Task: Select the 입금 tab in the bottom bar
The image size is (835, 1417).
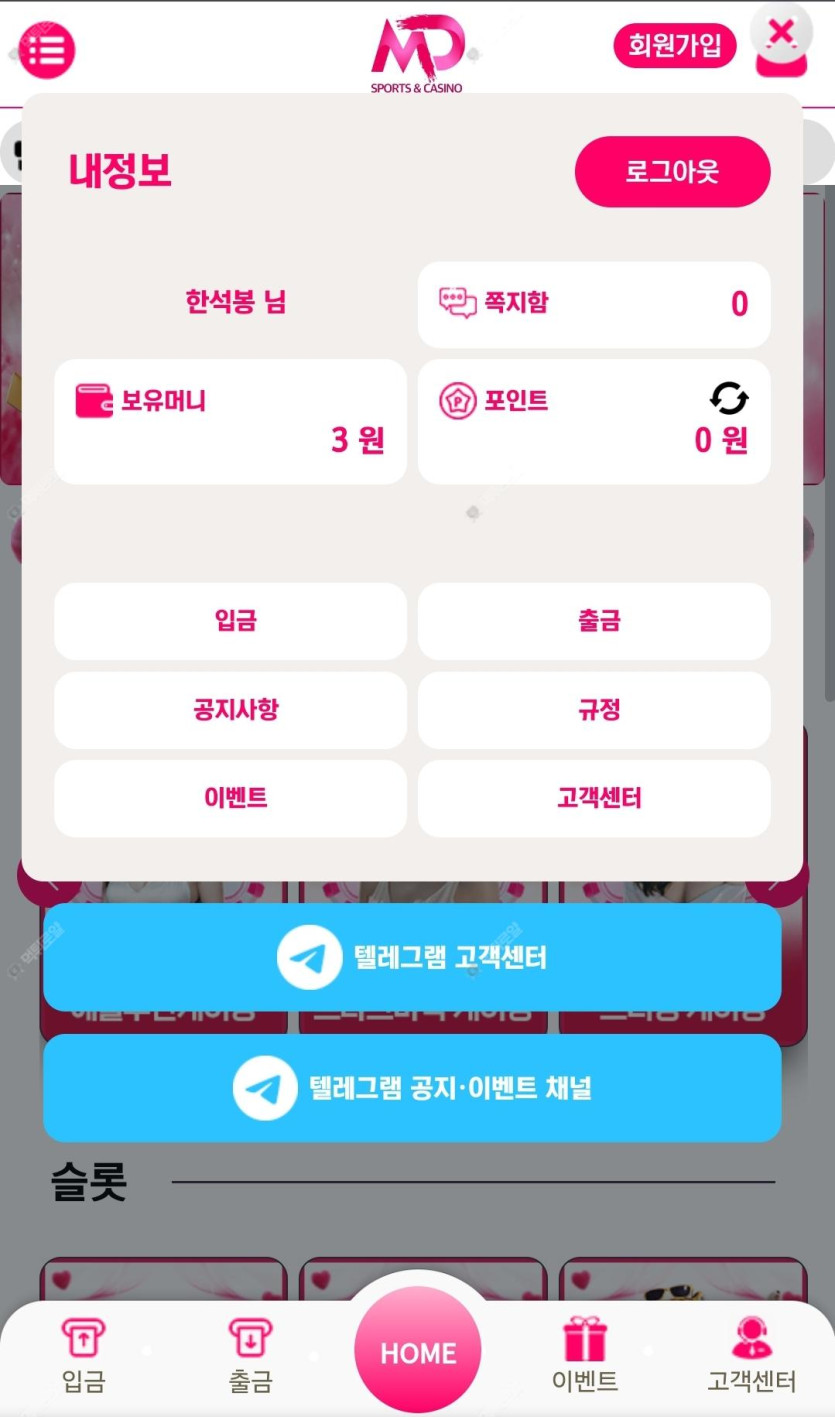Action: click(83, 1356)
